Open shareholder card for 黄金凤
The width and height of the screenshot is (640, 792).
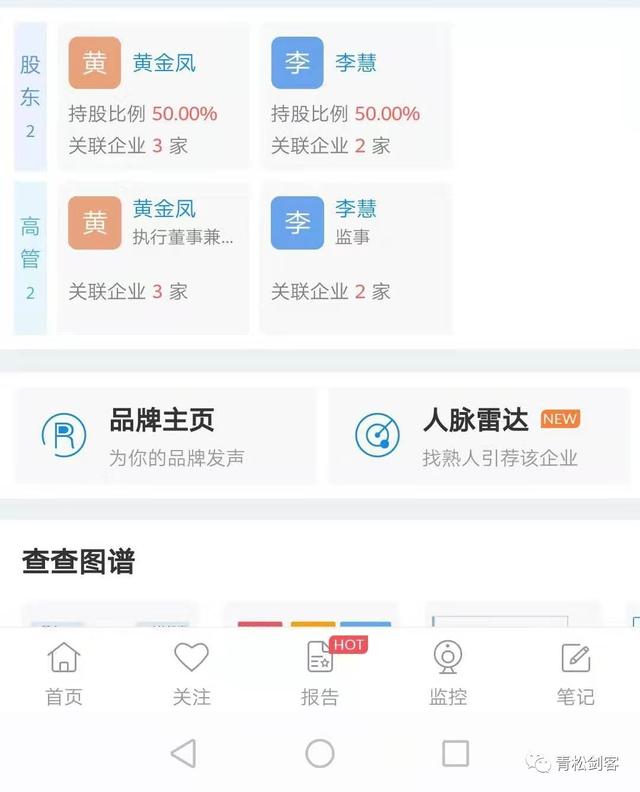(152, 97)
